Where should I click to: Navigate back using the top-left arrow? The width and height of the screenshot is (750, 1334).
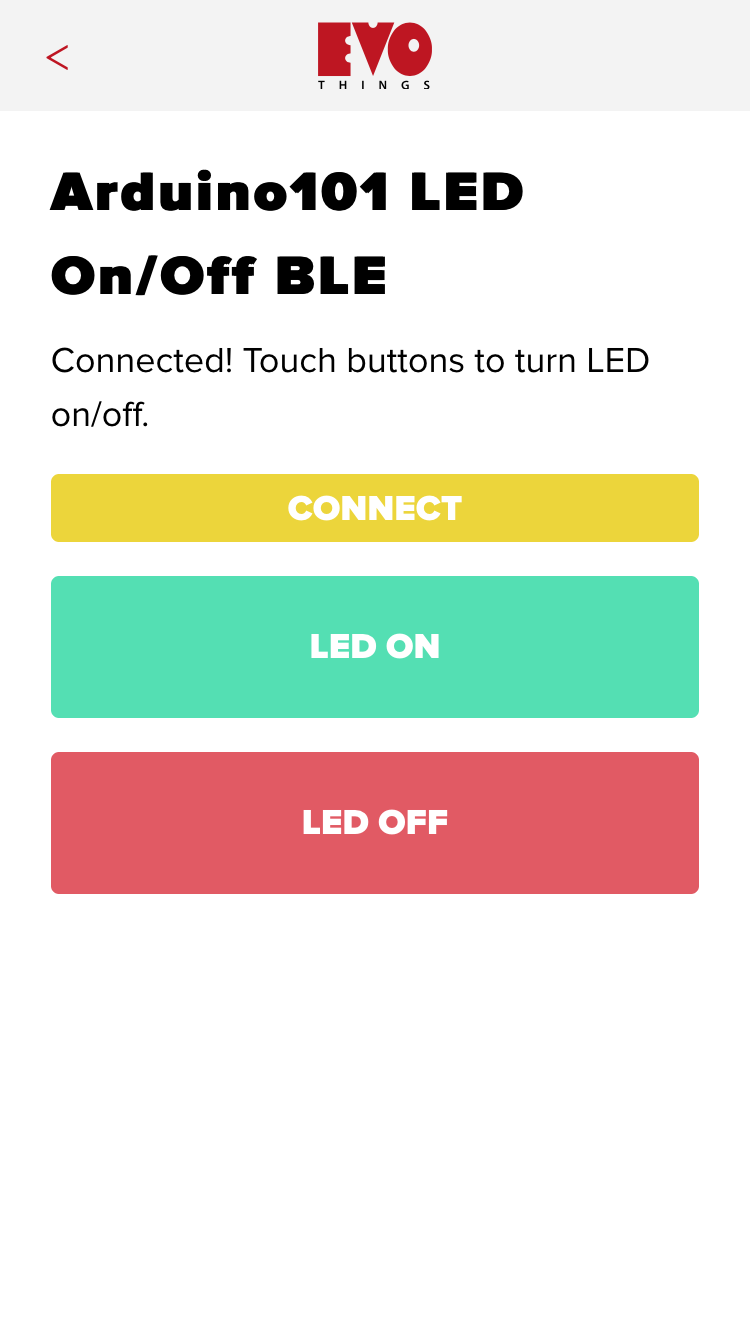click(57, 57)
